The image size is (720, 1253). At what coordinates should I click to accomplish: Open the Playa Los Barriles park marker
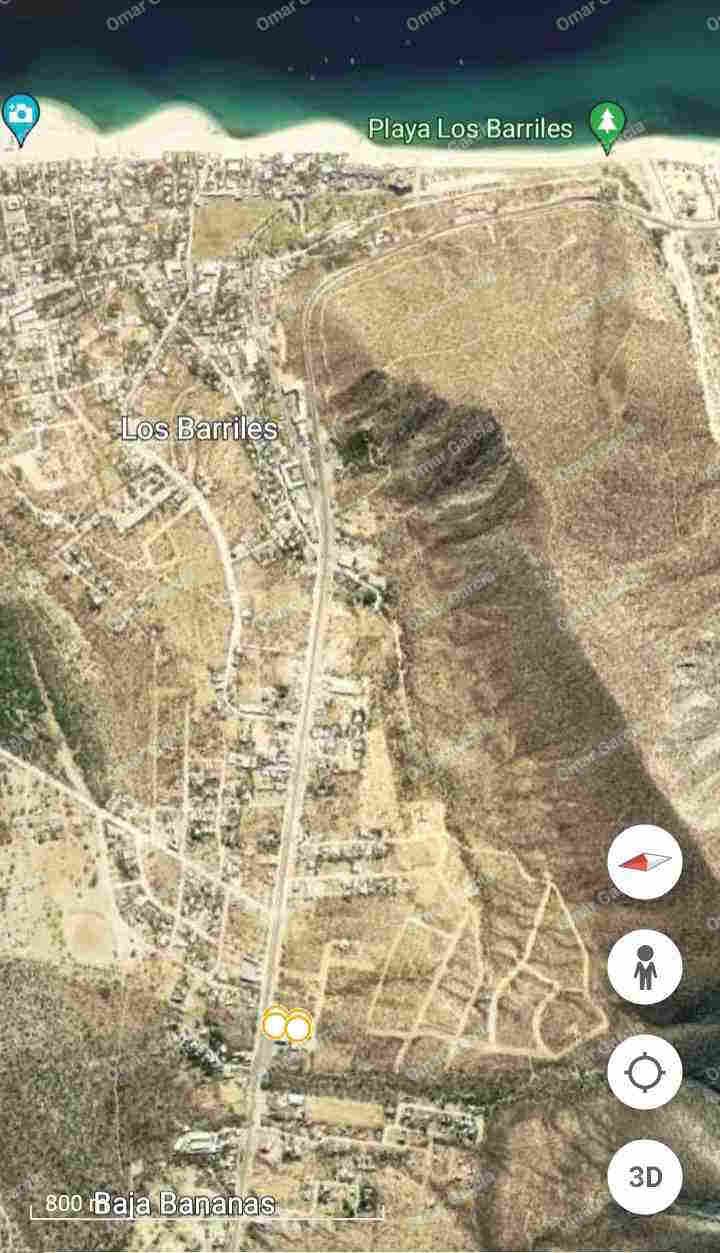606,127
